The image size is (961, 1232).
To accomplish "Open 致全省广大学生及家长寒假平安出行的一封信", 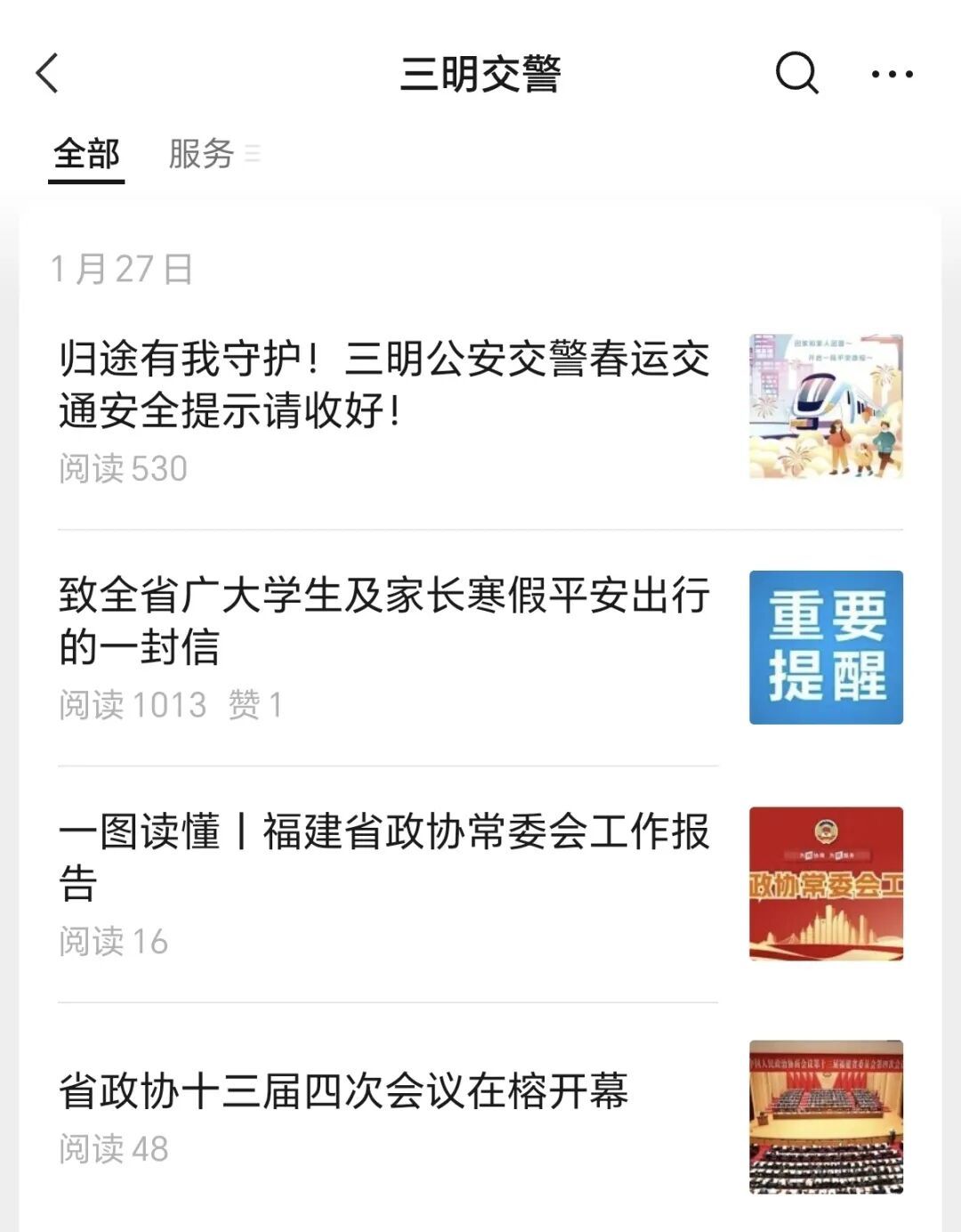I will pos(384,620).
